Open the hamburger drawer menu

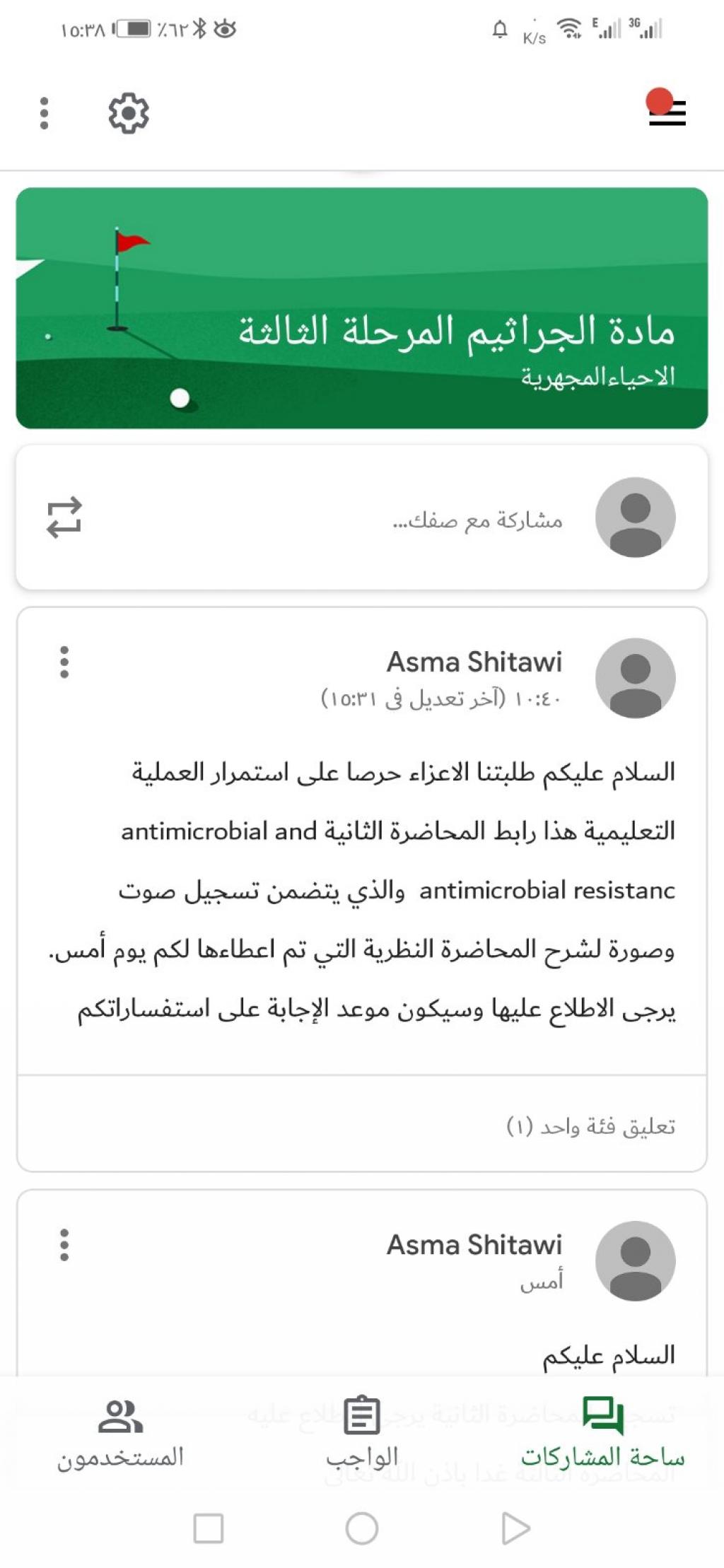pyautogui.click(x=667, y=113)
